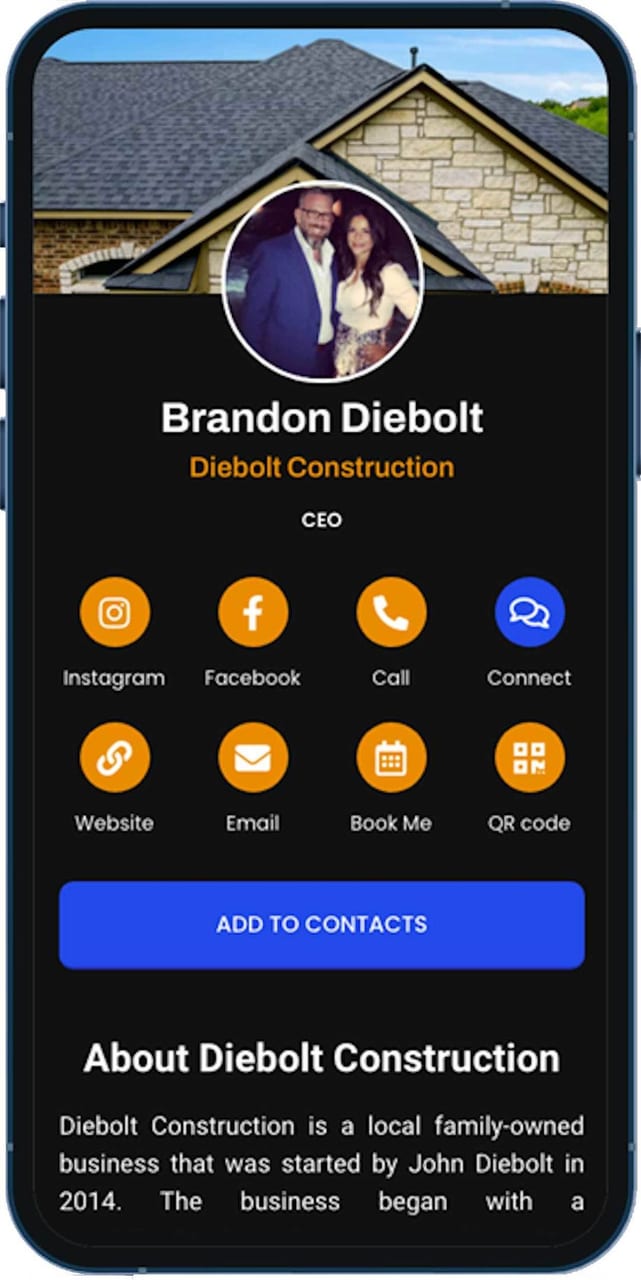Open the Book Me calendar icon
This screenshot has width=641, height=1280.
point(391,758)
